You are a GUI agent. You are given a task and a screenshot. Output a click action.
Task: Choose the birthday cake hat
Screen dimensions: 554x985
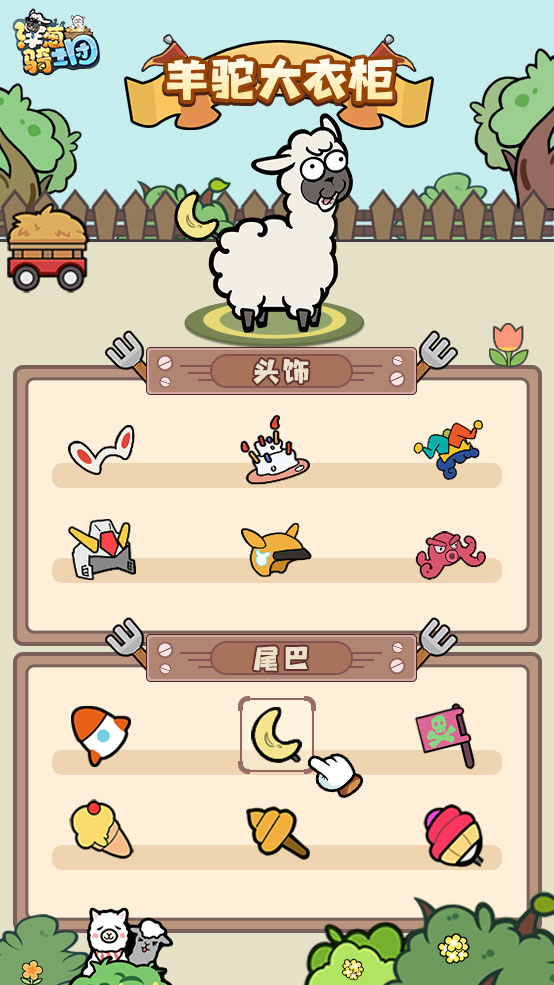pyautogui.click(x=274, y=450)
